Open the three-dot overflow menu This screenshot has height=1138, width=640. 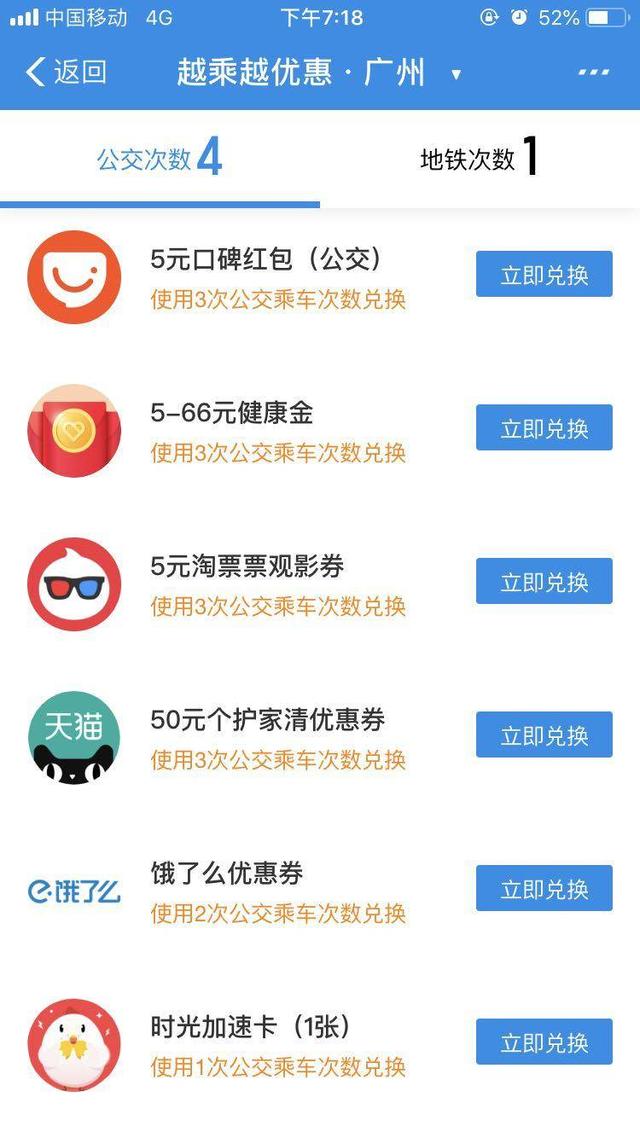(x=593, y=72)
